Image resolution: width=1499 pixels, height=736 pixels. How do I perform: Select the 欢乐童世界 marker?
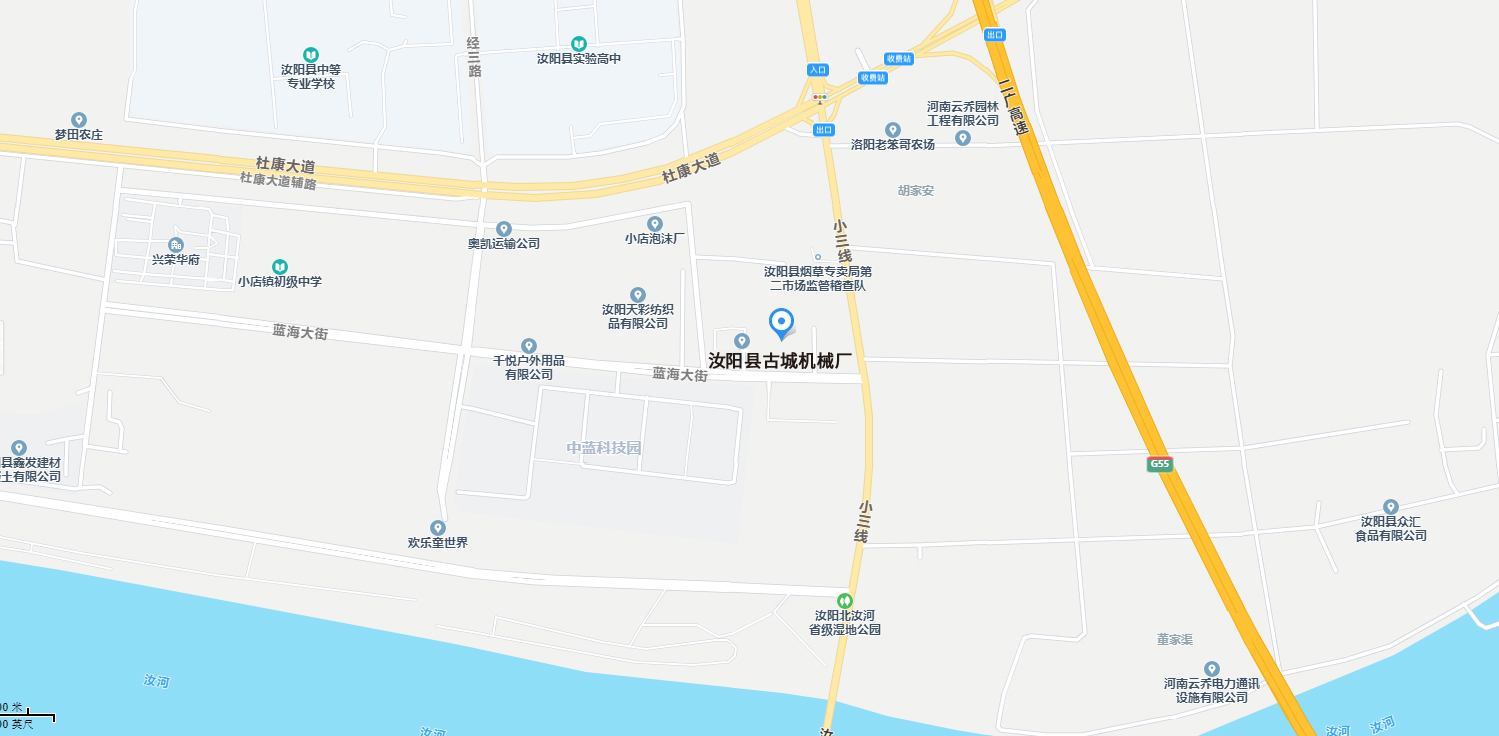pos(437,528)
